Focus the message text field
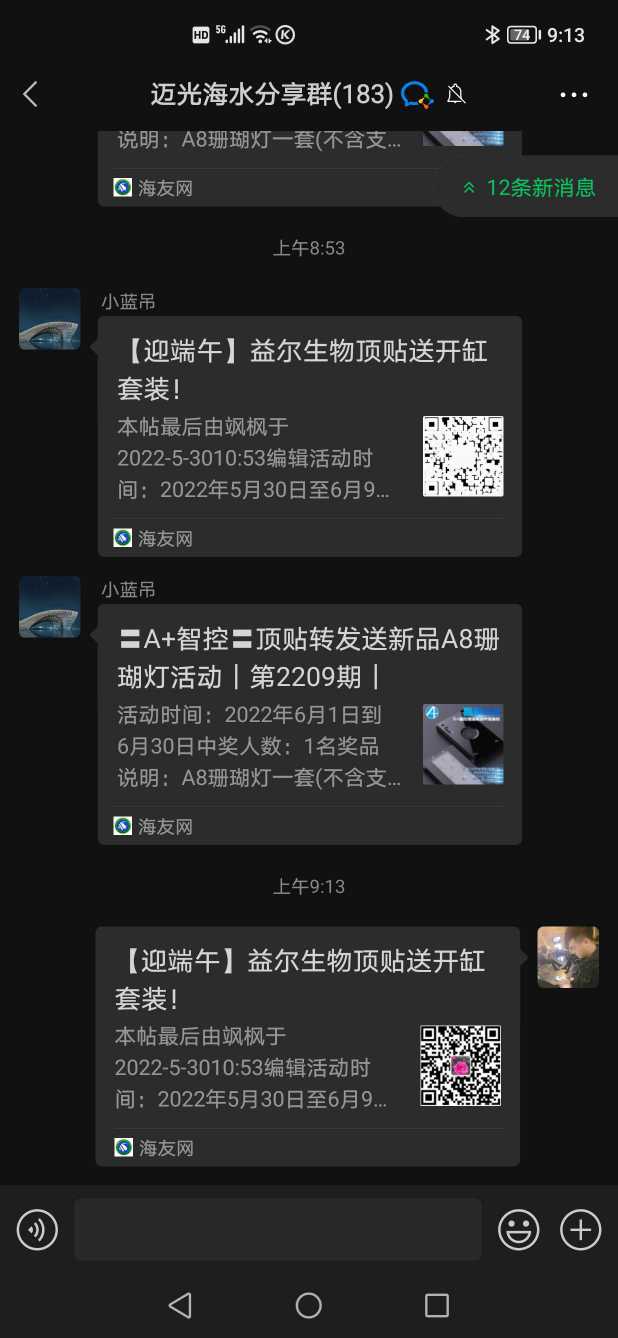The height and width of the screenshot is (1338, 618). tap(277, 1229)
